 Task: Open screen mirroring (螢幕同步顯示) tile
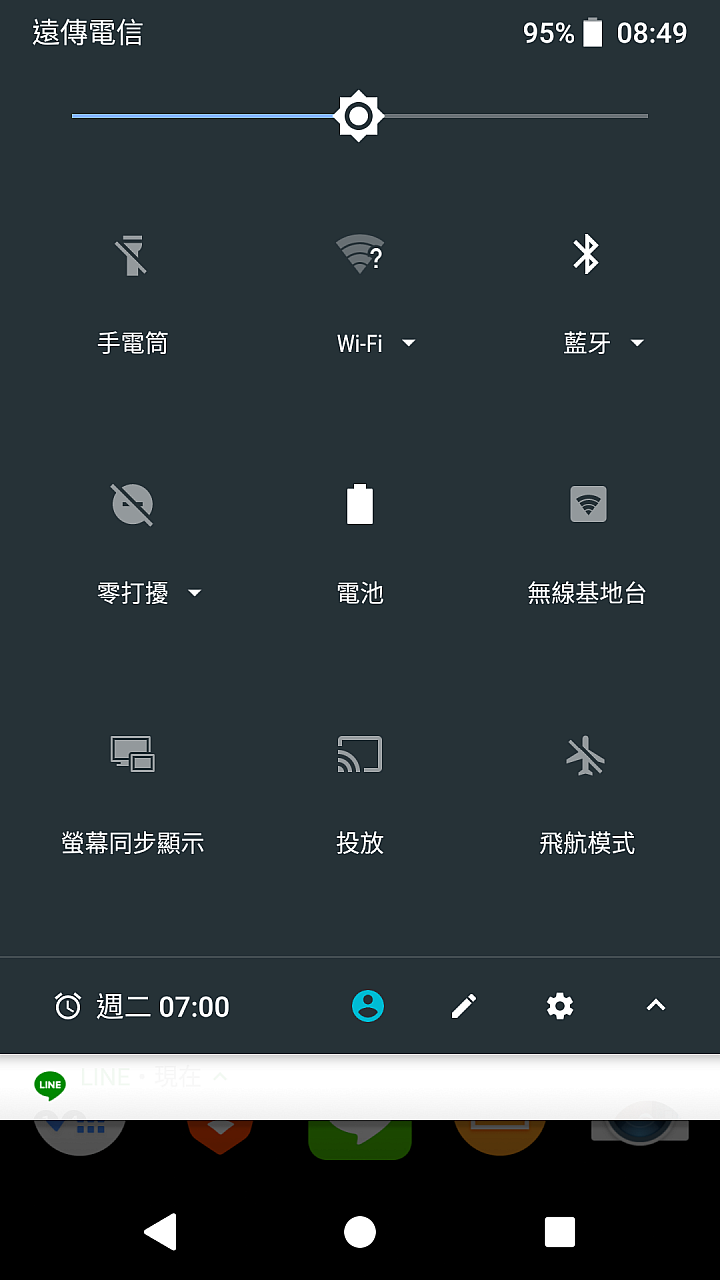click(x=132, y=791)
